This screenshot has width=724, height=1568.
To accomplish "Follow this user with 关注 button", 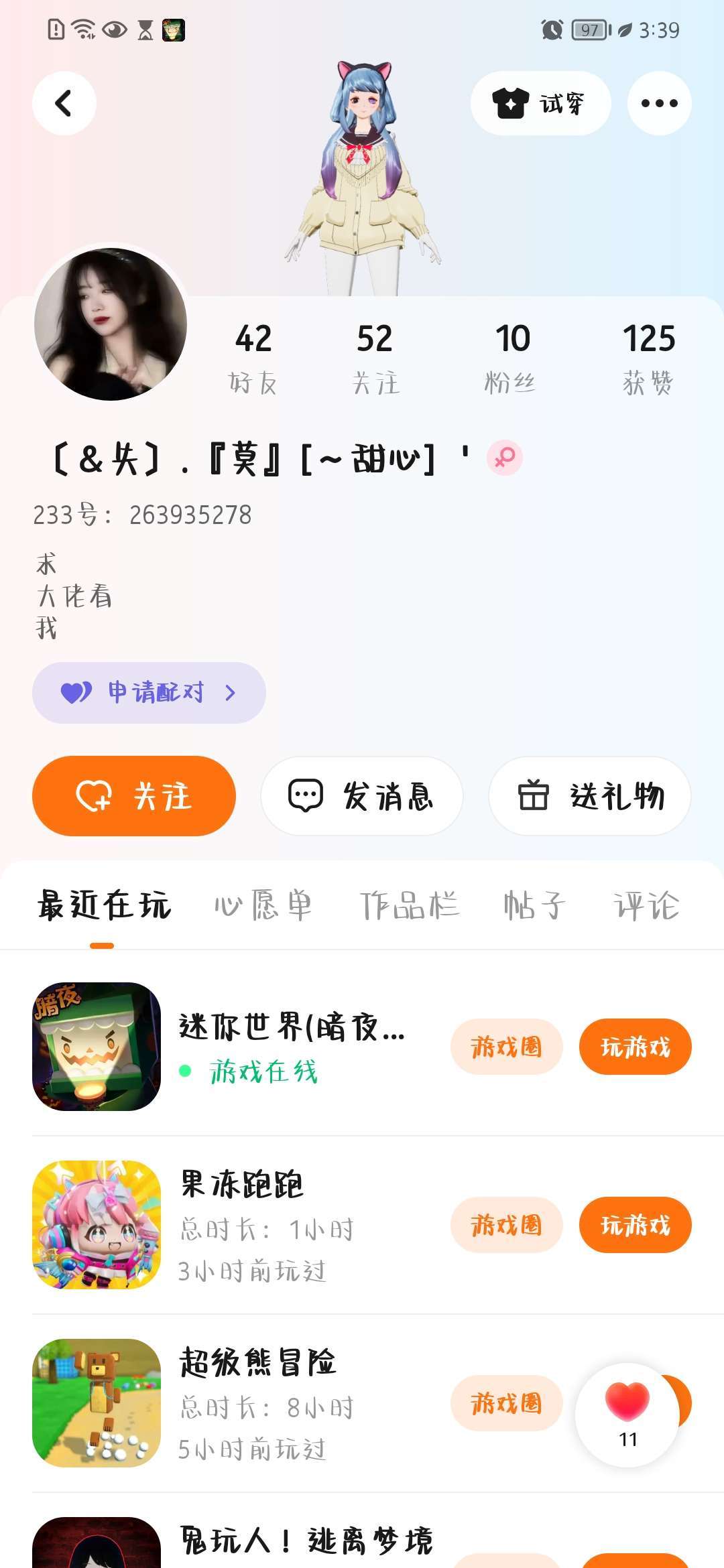I will point(134,796).
